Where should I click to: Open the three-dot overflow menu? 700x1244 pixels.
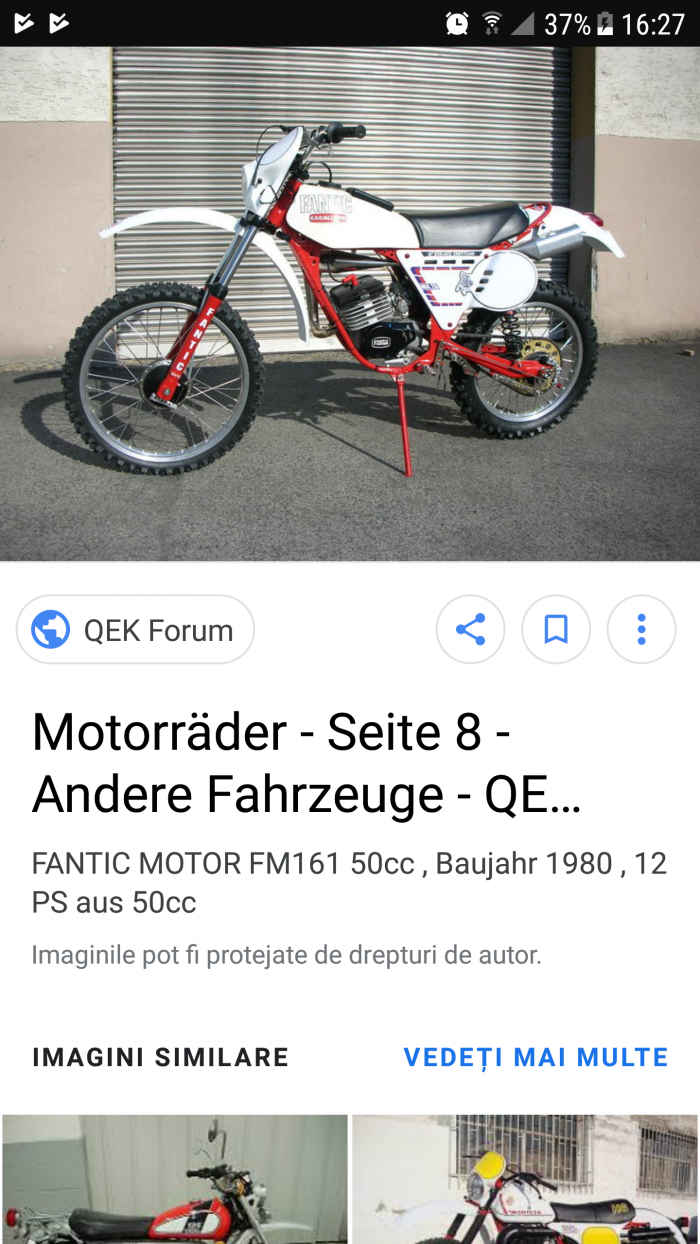(x=641, y=630)
